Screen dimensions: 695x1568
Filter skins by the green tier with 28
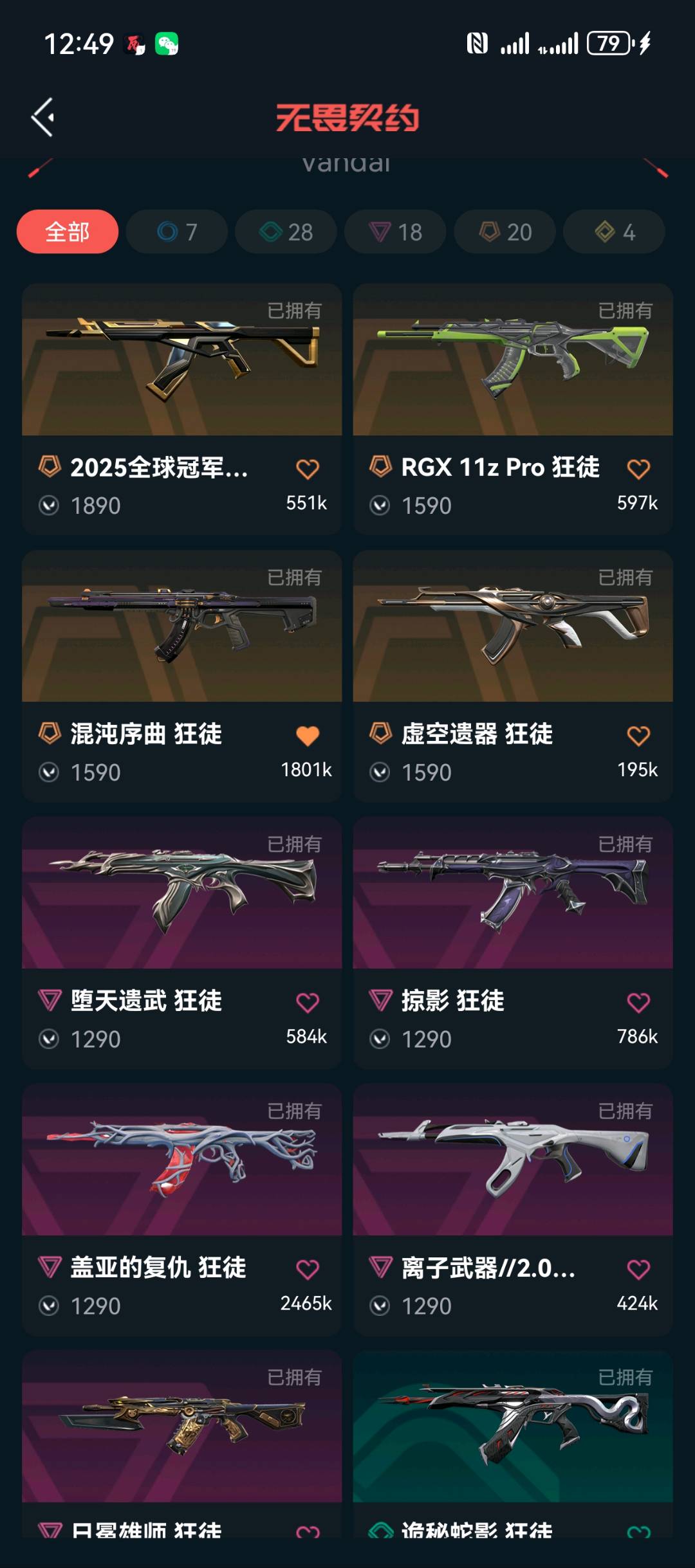(x=286, y=232)
